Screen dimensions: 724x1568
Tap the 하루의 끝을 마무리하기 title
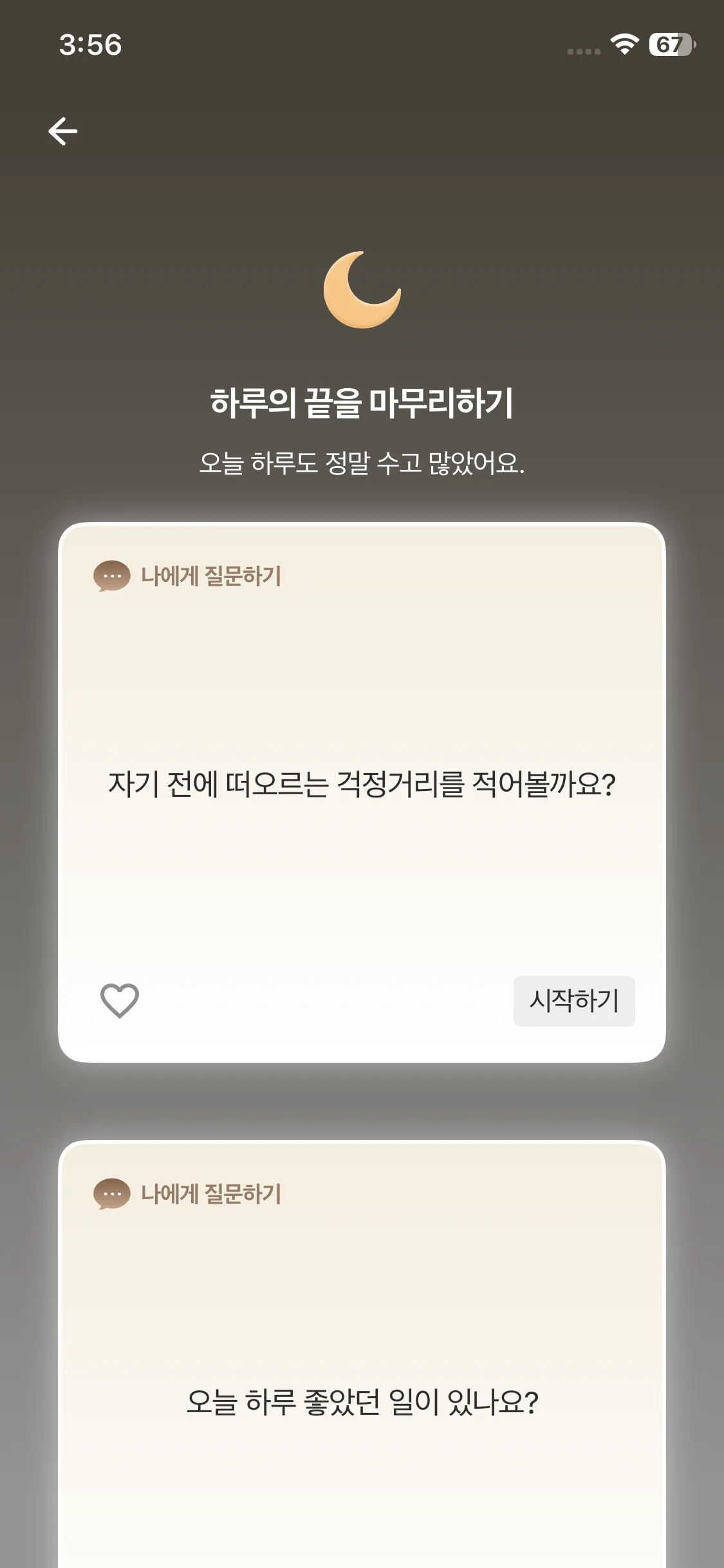362,402
